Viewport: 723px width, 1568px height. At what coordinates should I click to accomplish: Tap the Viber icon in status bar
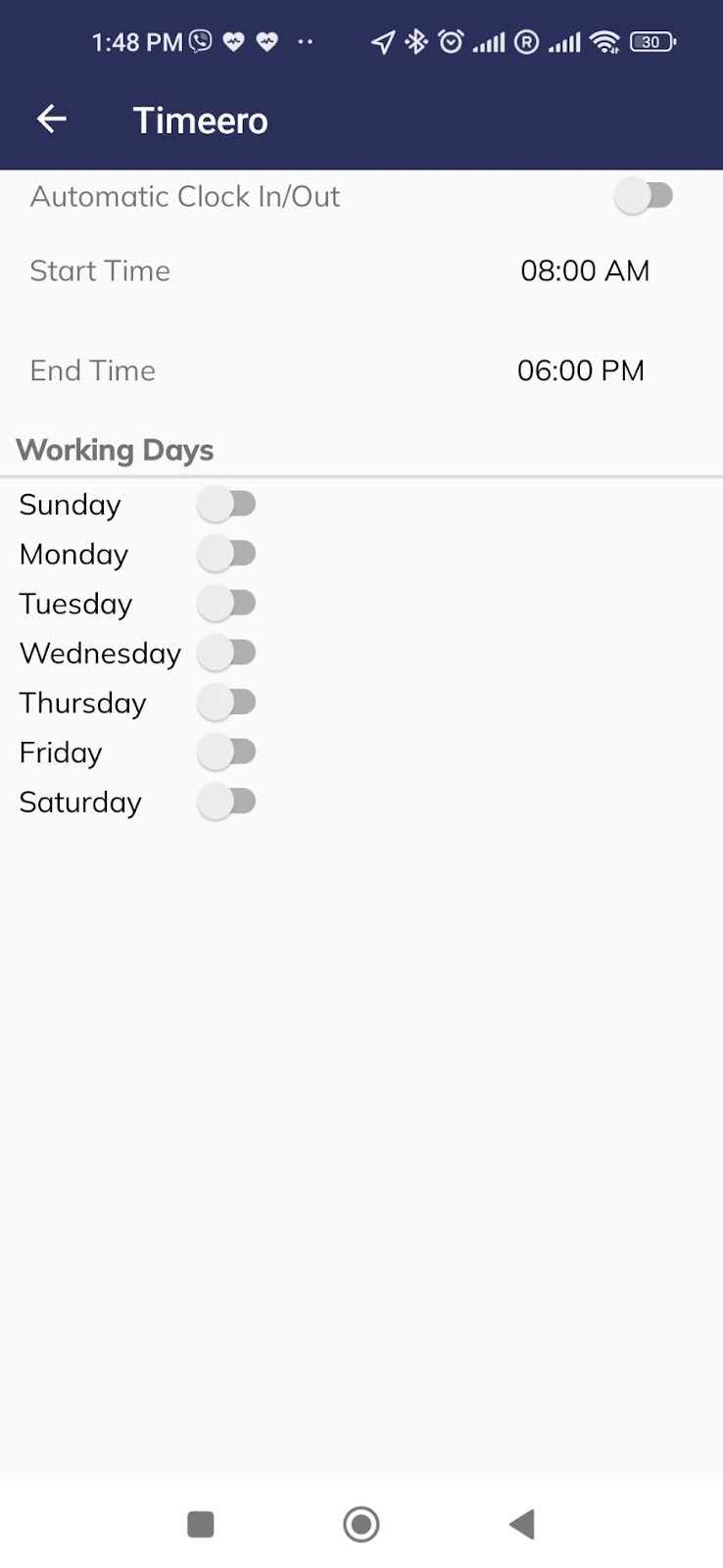[x=199, y=41]
